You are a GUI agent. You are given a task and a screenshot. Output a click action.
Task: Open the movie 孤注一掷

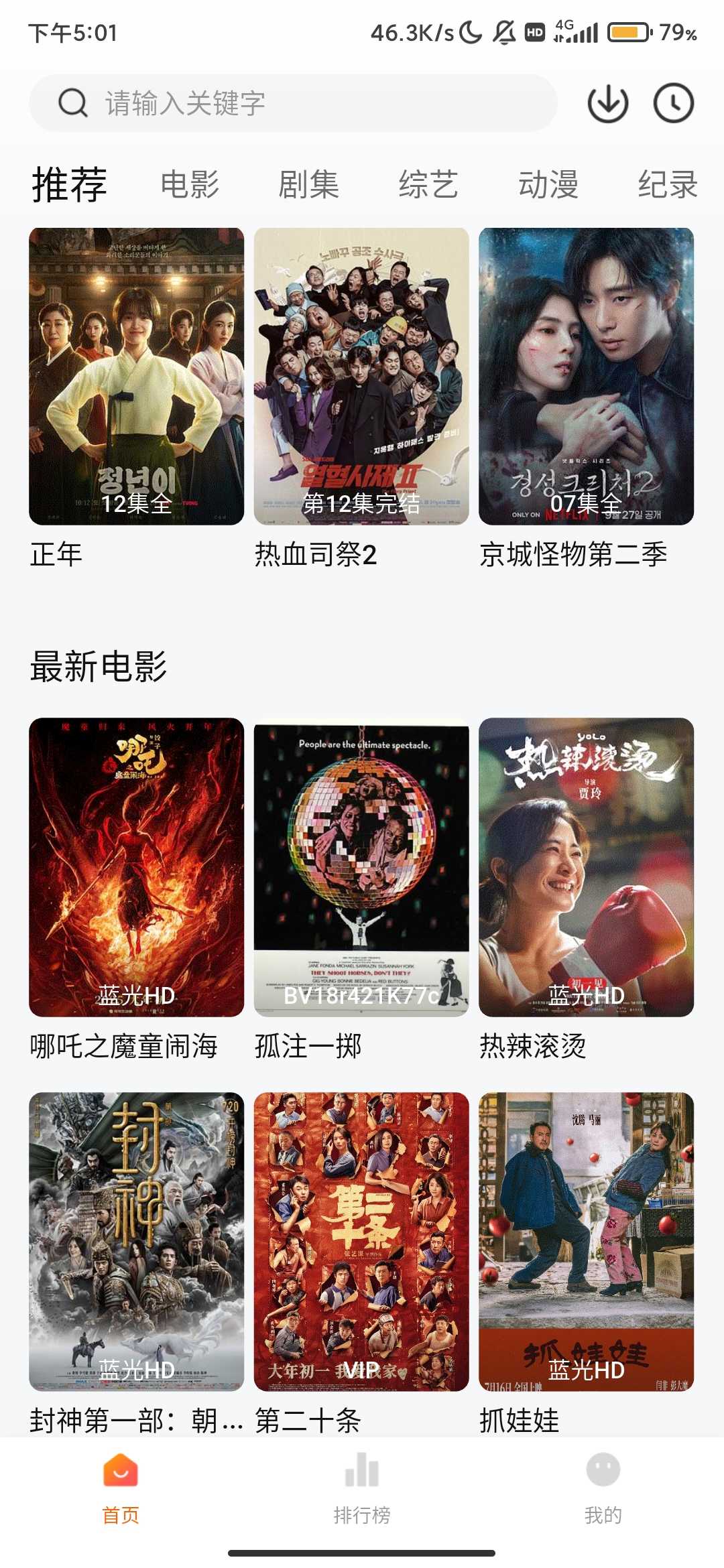pos(361,866)
